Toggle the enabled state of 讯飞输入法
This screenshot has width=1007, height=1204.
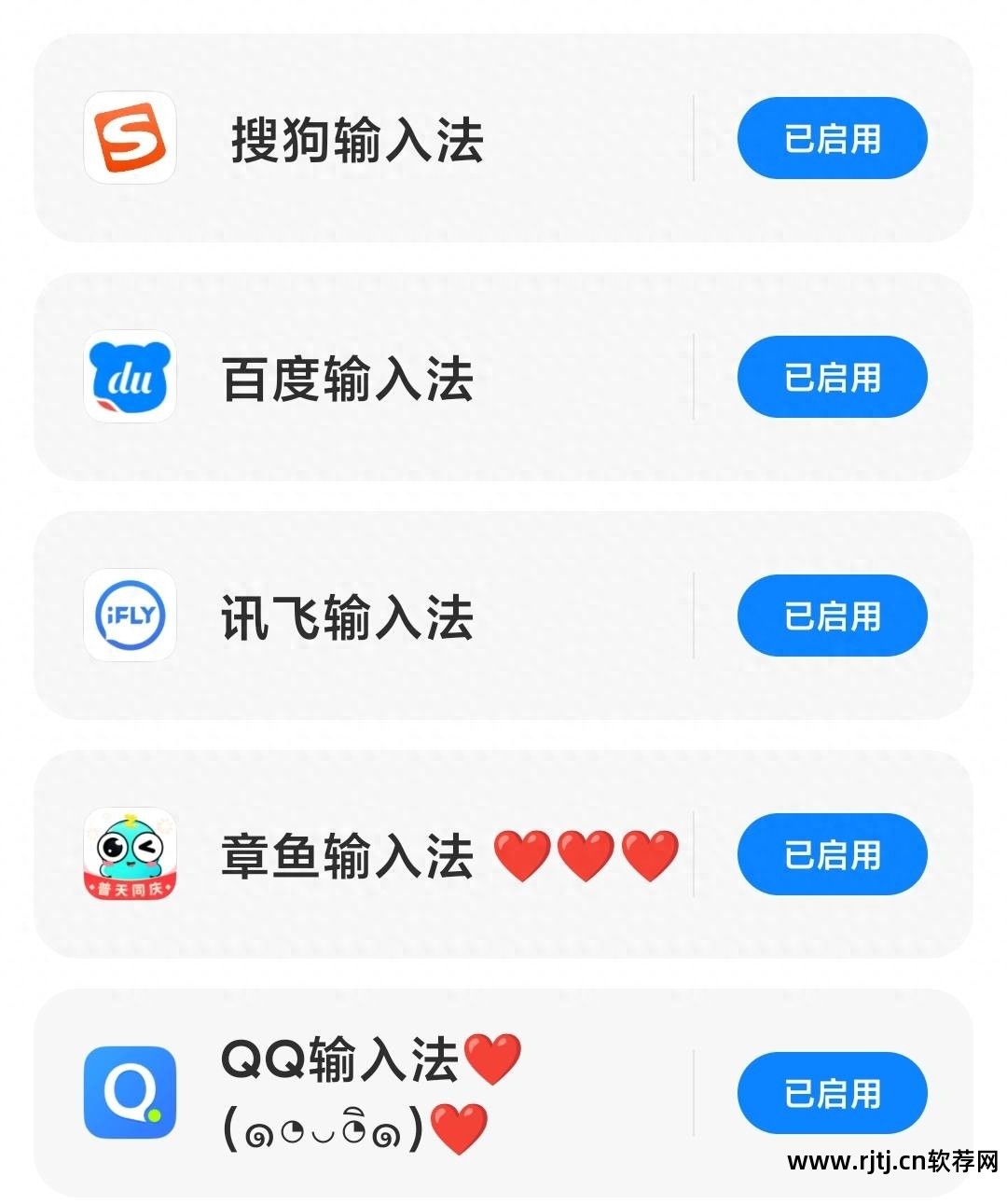tap(830, 615)
